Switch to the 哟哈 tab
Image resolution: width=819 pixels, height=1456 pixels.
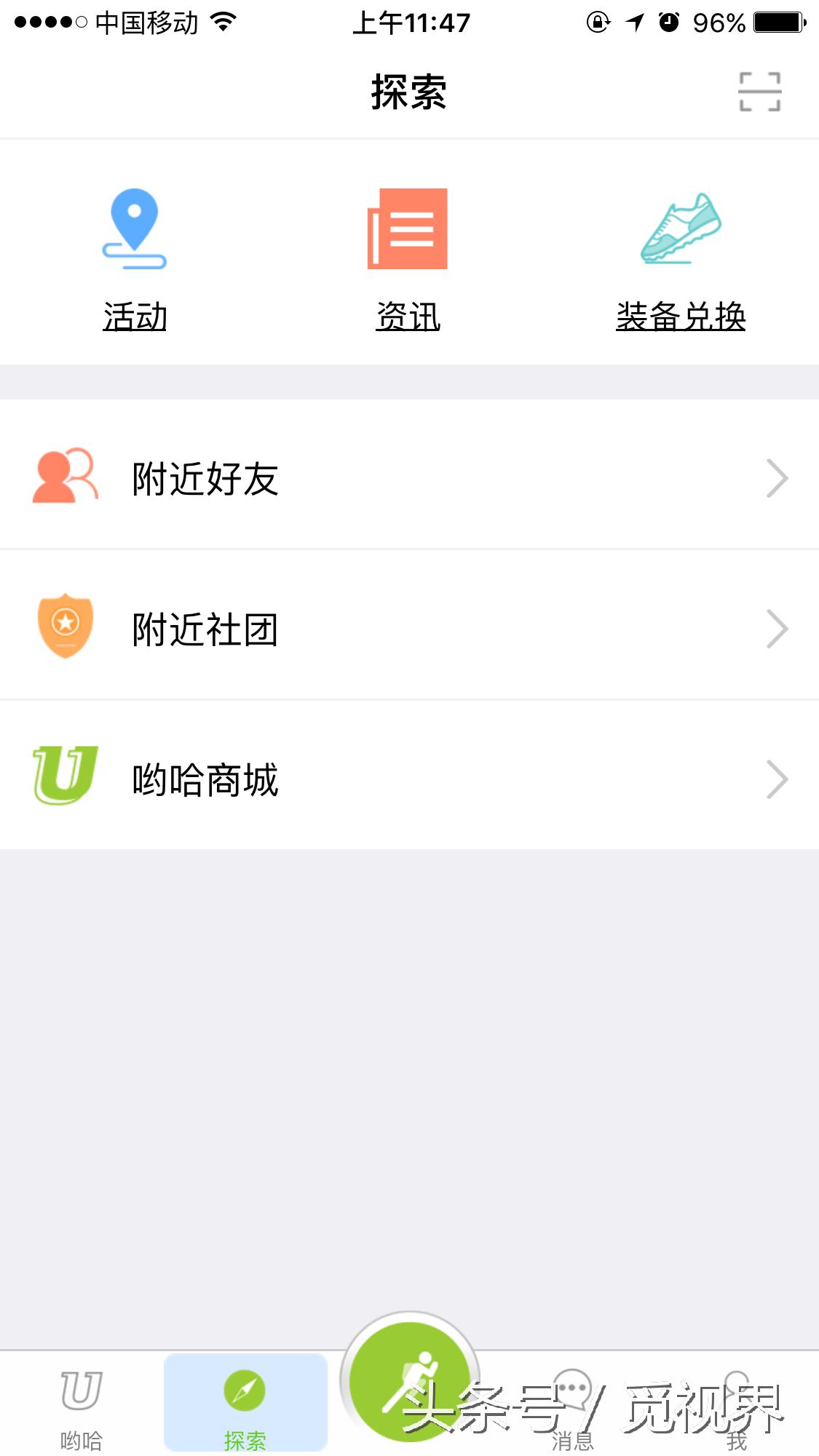(x=82, y=1404)
